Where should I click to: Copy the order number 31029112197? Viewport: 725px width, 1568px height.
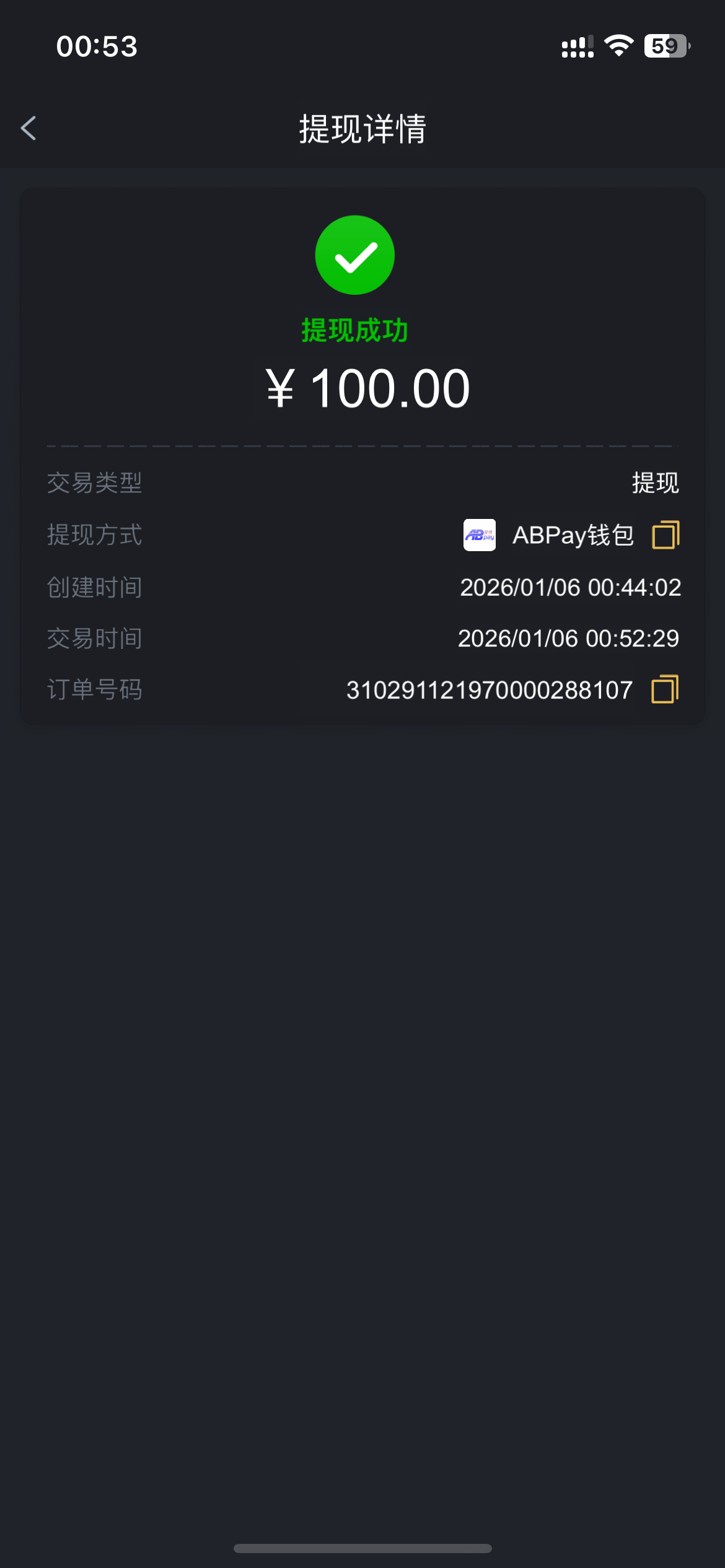(x=665, y=689)
